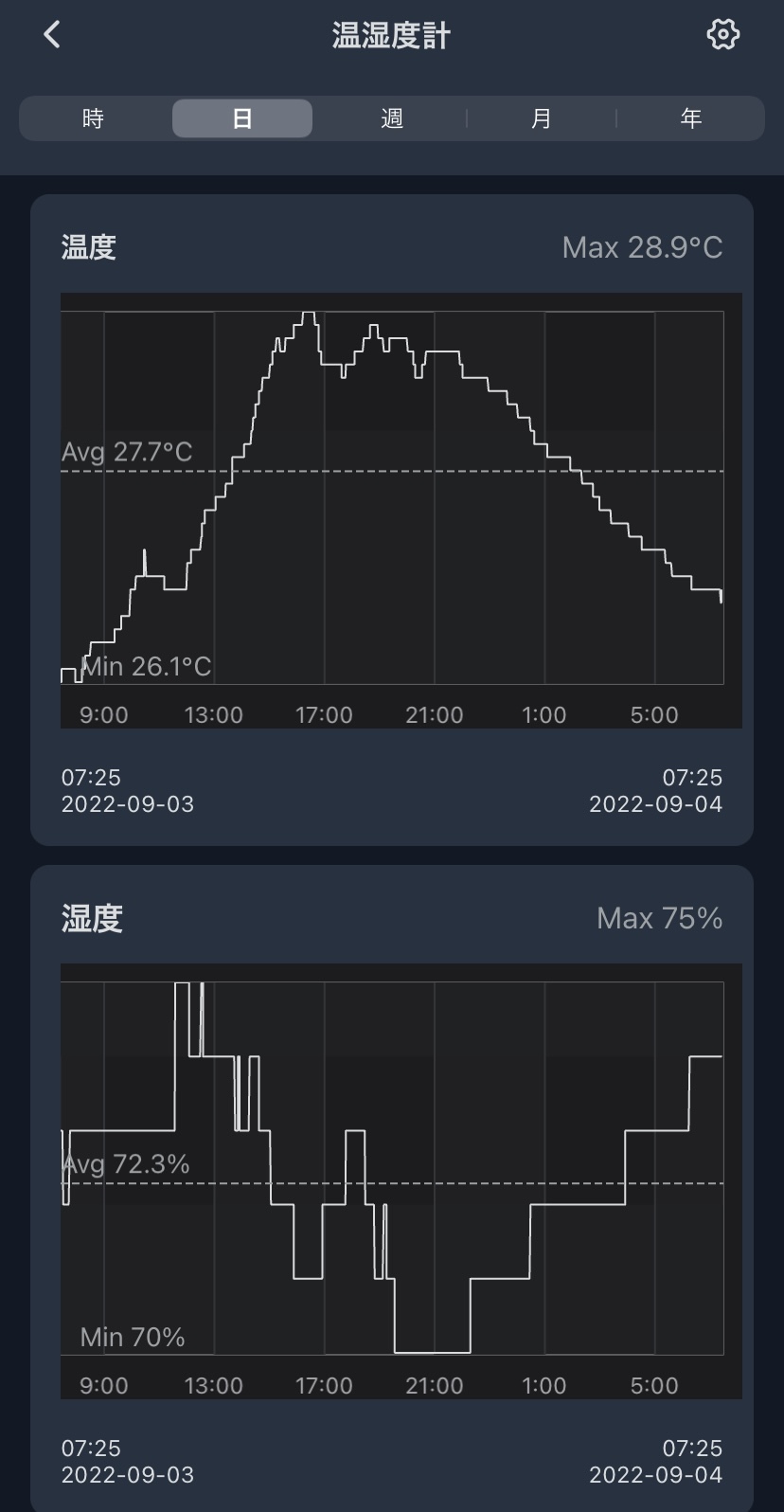Open the settings gear icon

click(x=722, y=35)
